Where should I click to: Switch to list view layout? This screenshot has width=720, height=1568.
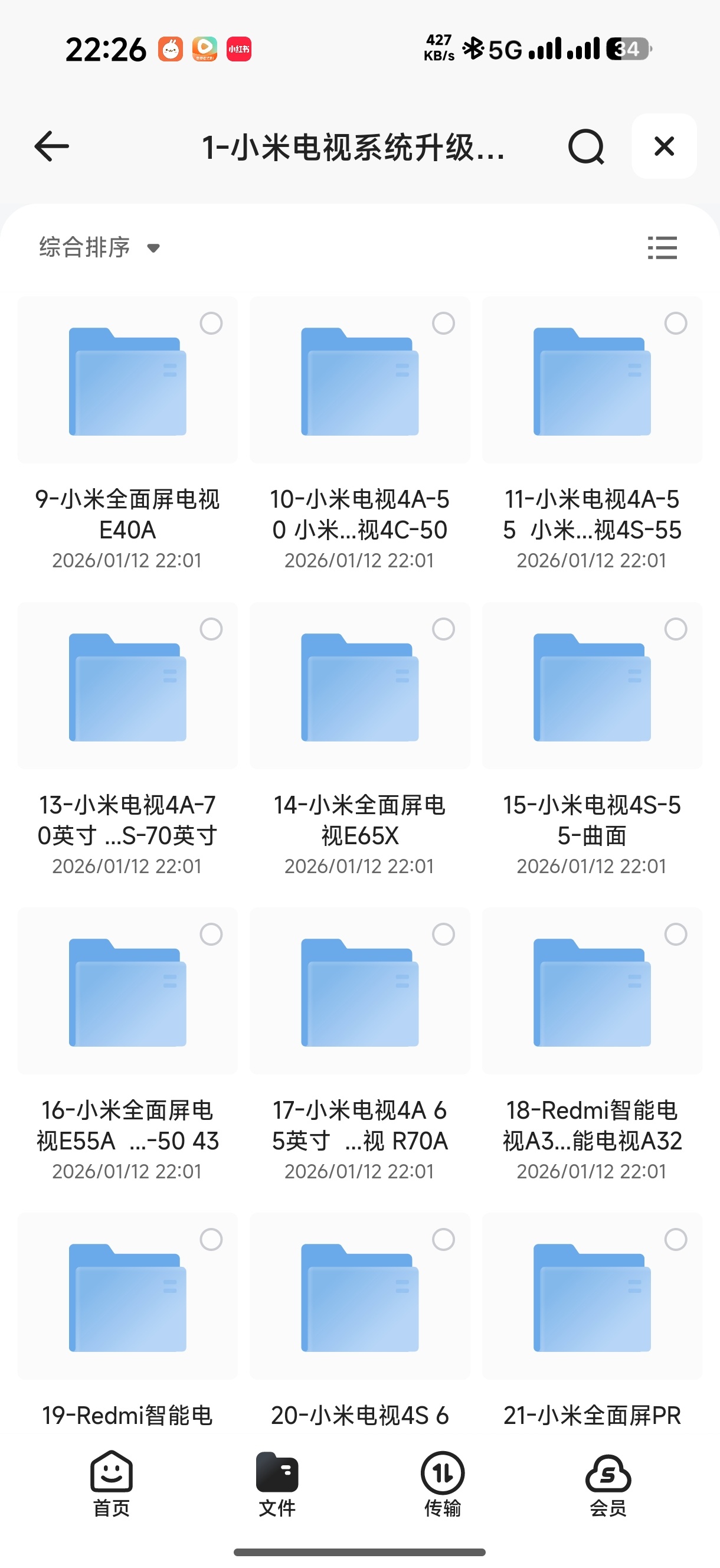(662, 248)
